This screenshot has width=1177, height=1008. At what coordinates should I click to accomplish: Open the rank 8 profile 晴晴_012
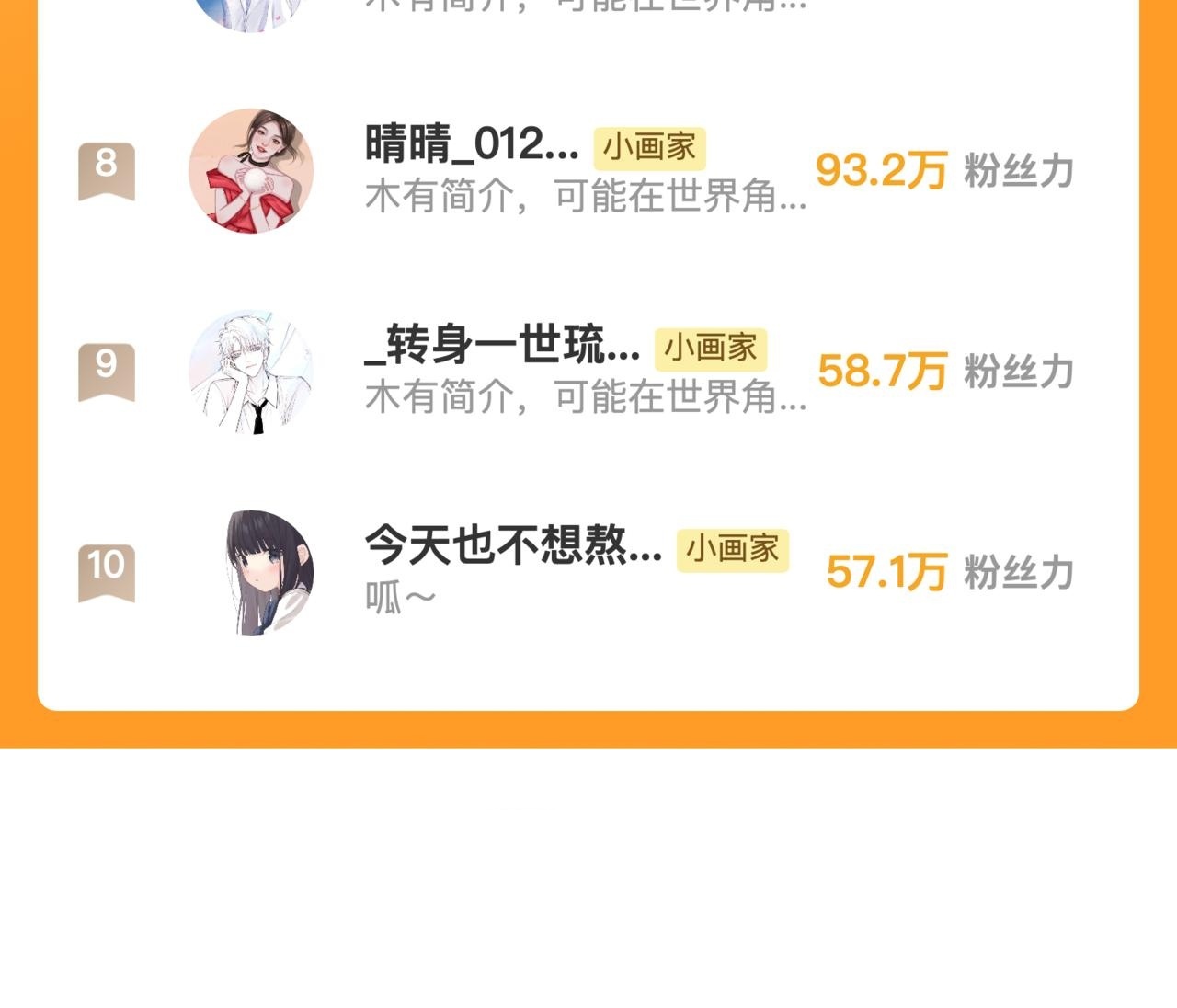tap(472, 145)
